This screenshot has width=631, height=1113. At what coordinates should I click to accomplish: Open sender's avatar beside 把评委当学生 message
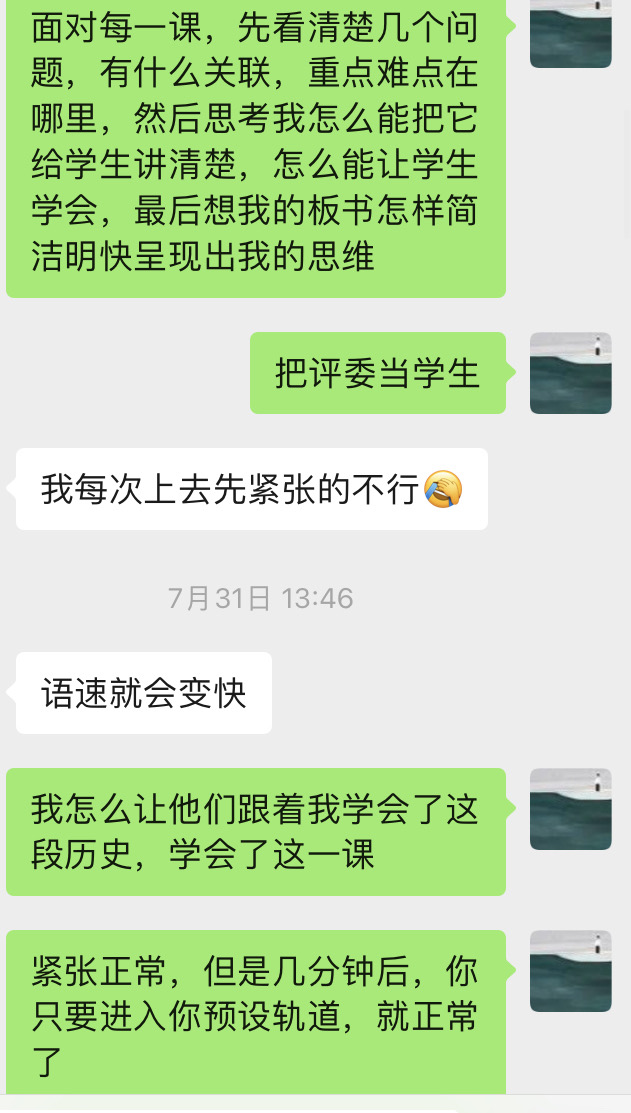click(570, 373)
